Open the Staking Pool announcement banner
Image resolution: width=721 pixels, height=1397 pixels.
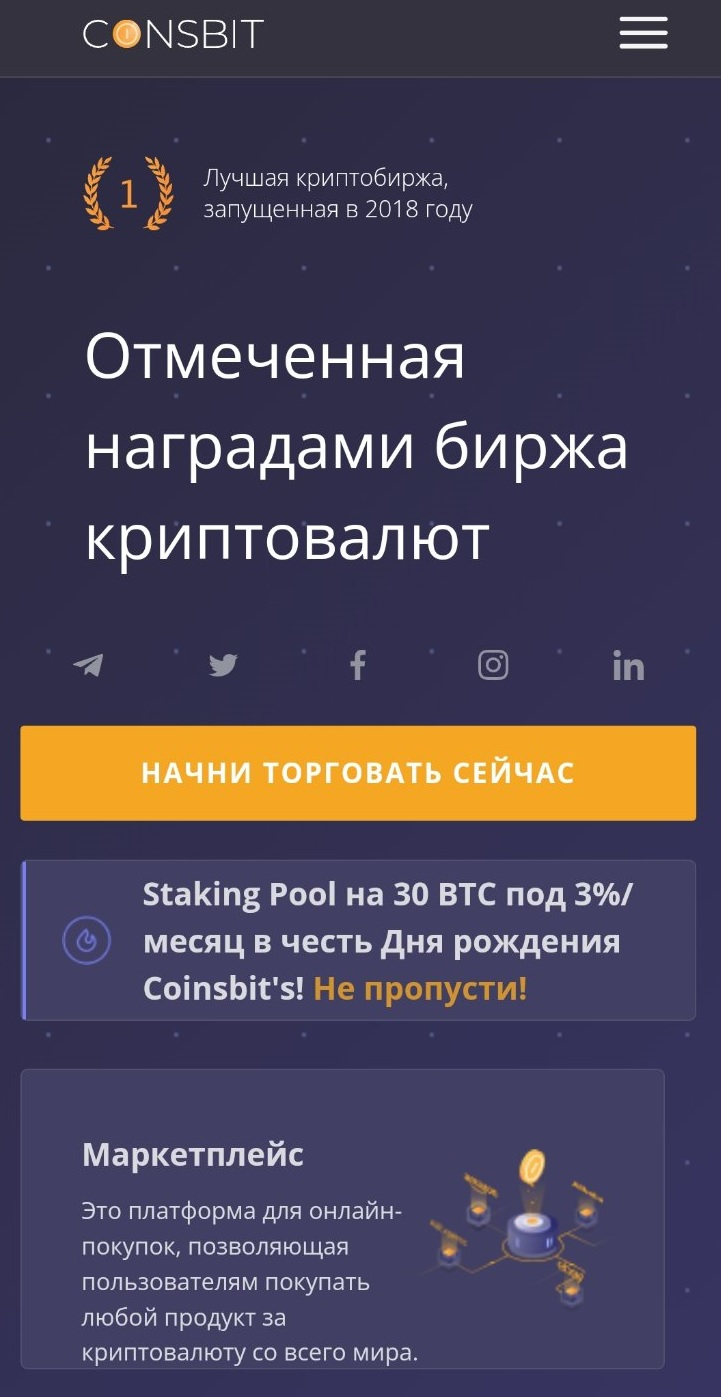pos(358,940)
